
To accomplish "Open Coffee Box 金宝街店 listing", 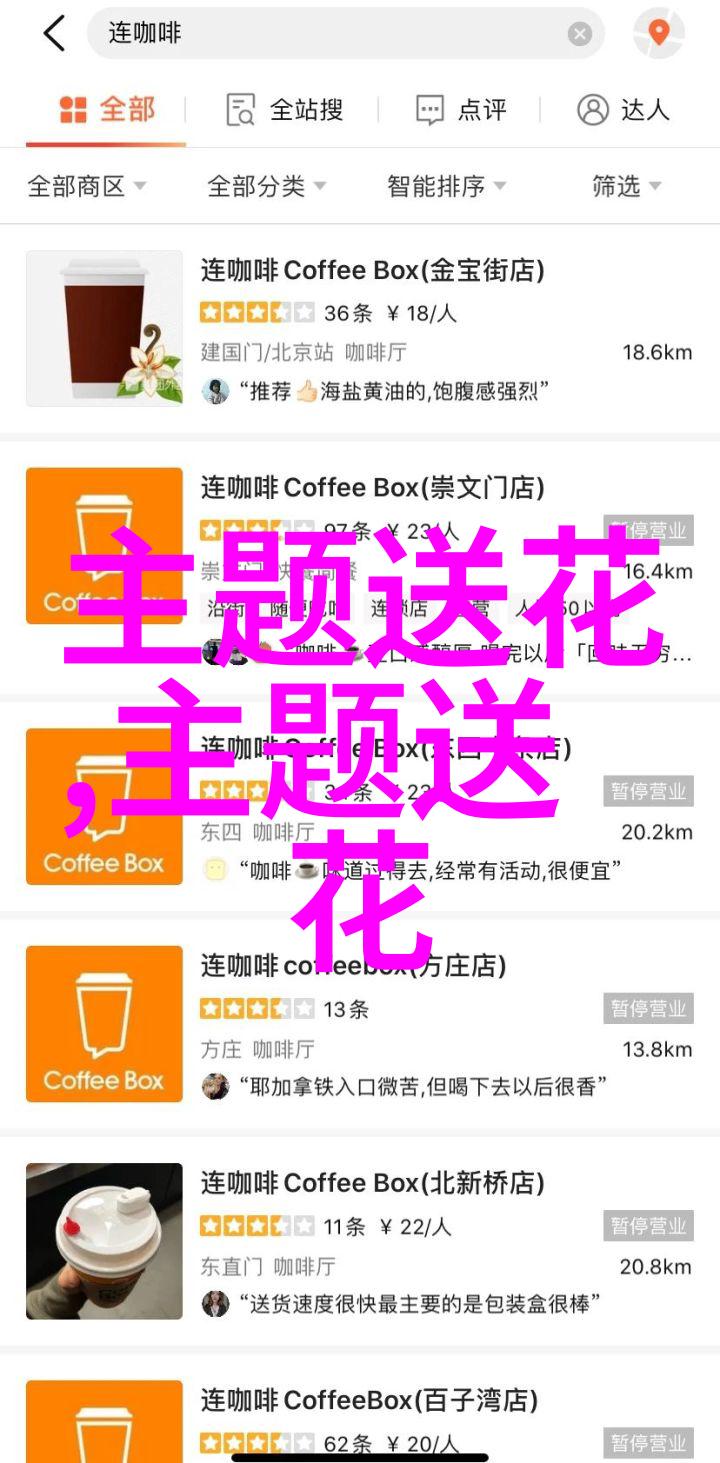I will pyautogui.click(x=372, y=271).
